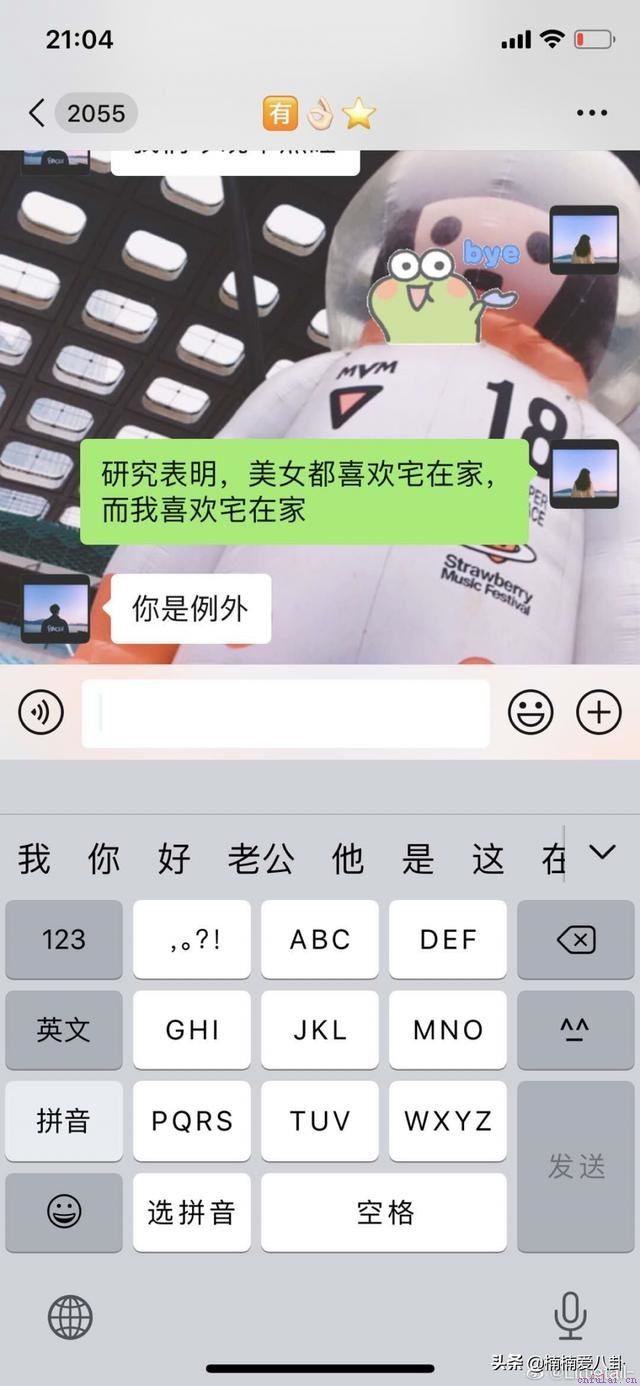Switch keyboard to 英文 mode

pos(64,1030)
